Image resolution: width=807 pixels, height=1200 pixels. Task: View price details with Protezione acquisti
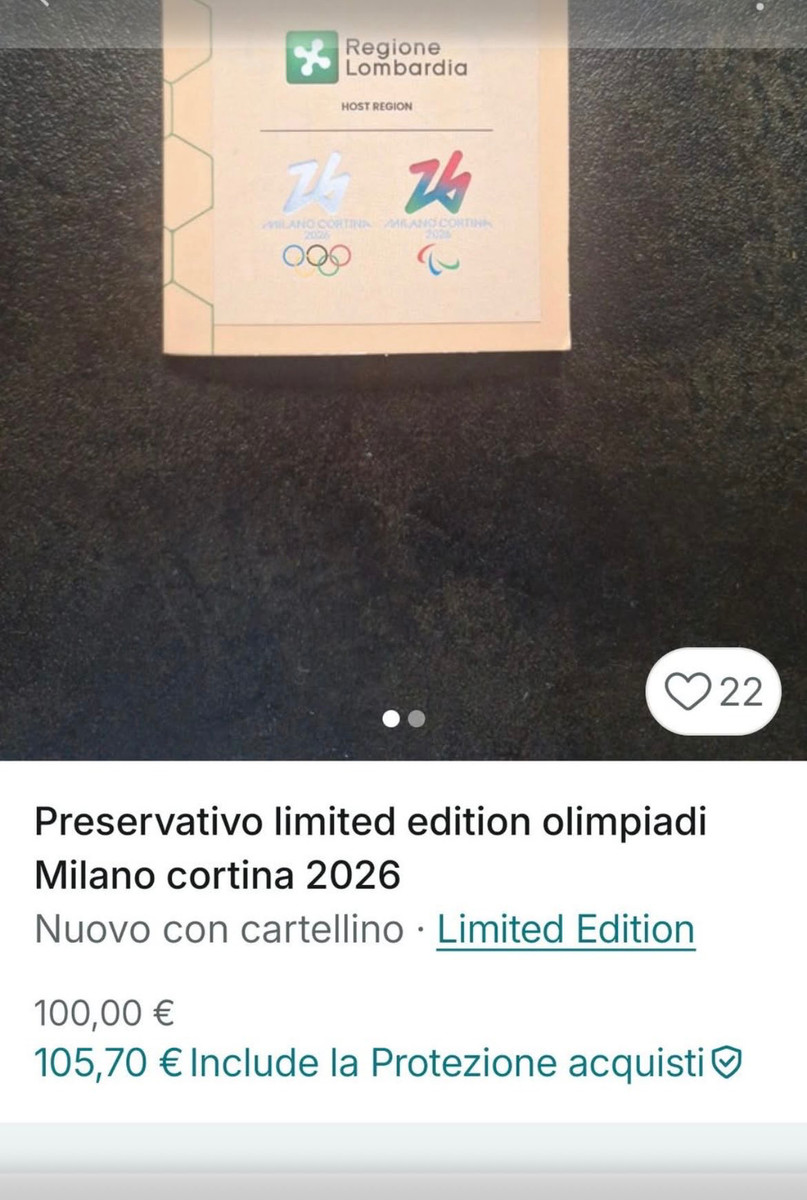tap(388, 1063)
